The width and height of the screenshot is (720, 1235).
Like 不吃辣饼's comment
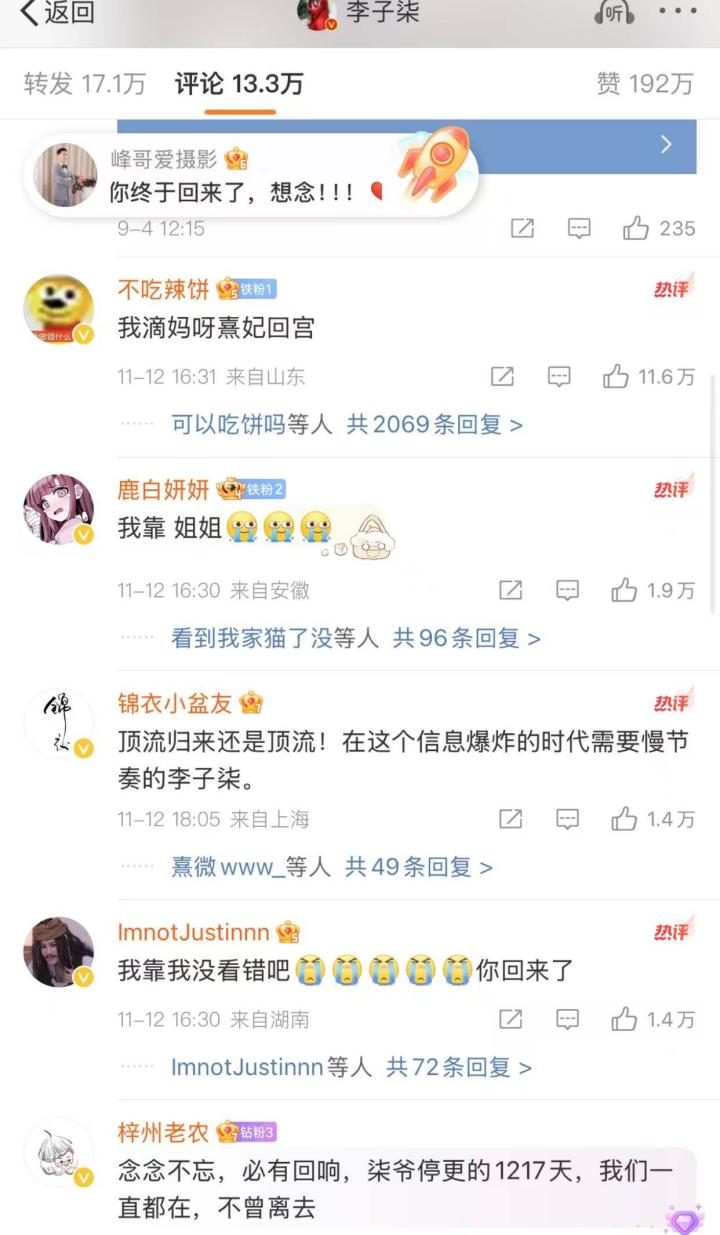(616, 377)
